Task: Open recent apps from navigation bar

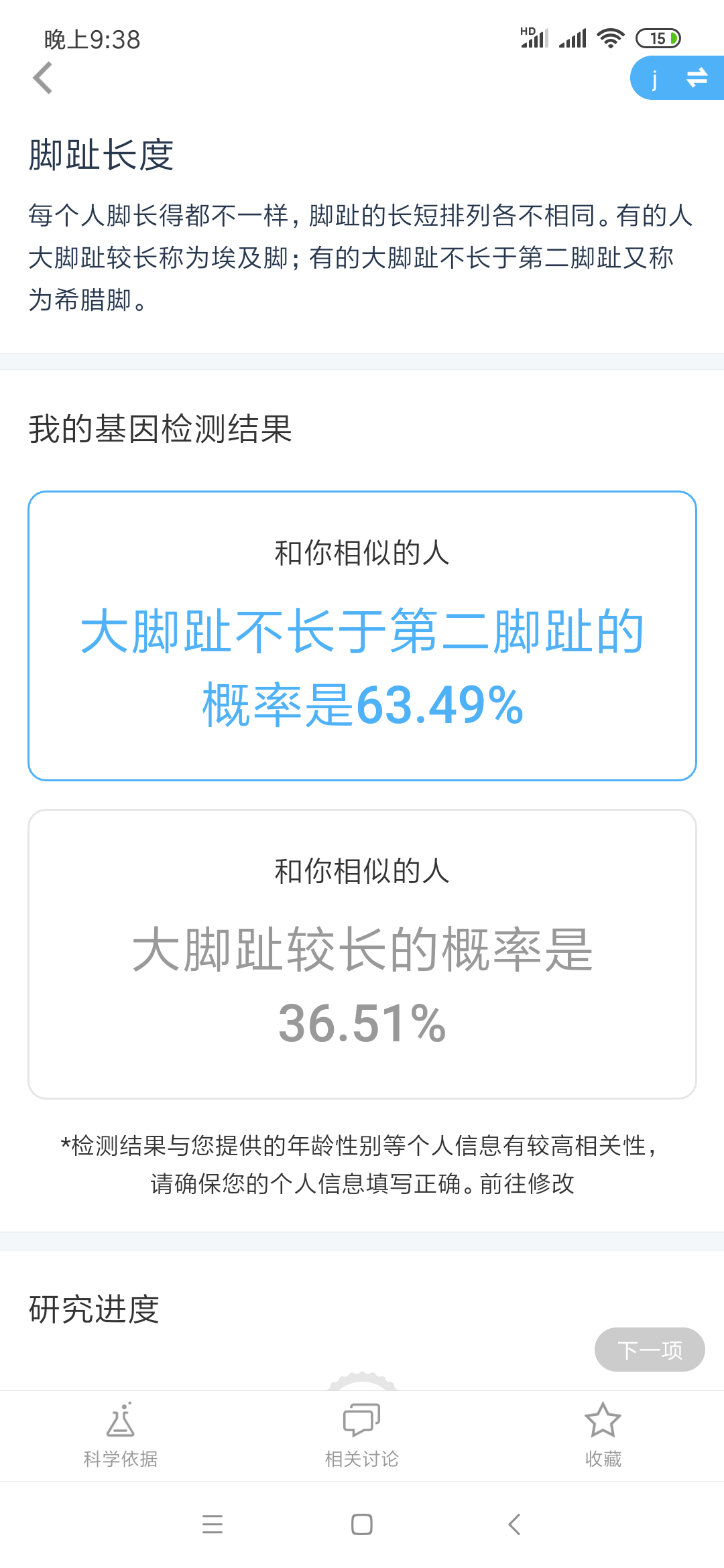Action: point(213,1524)
